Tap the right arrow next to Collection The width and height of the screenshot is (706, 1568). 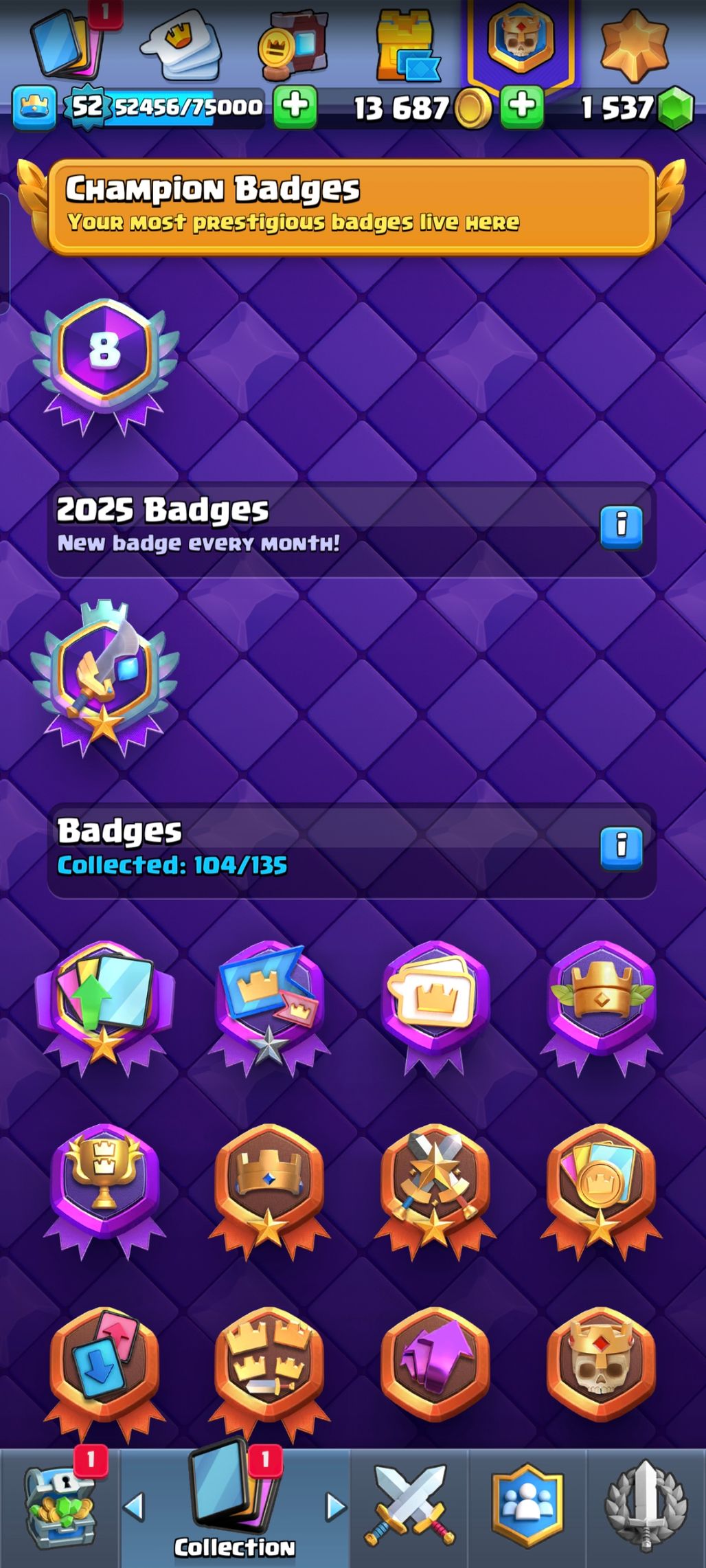[x=335, y=1506]
